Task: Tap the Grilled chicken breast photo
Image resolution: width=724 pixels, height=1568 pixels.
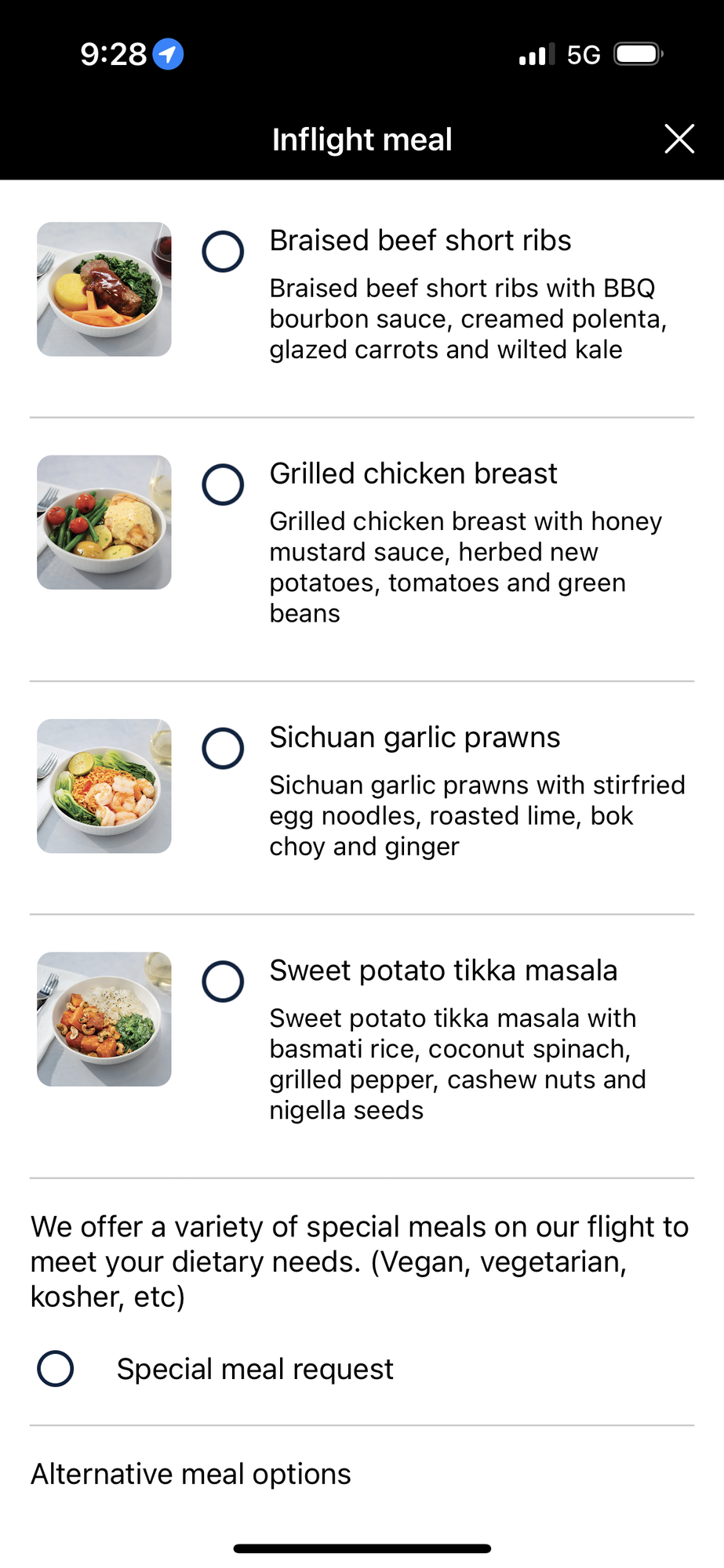Action: (104, 522)
